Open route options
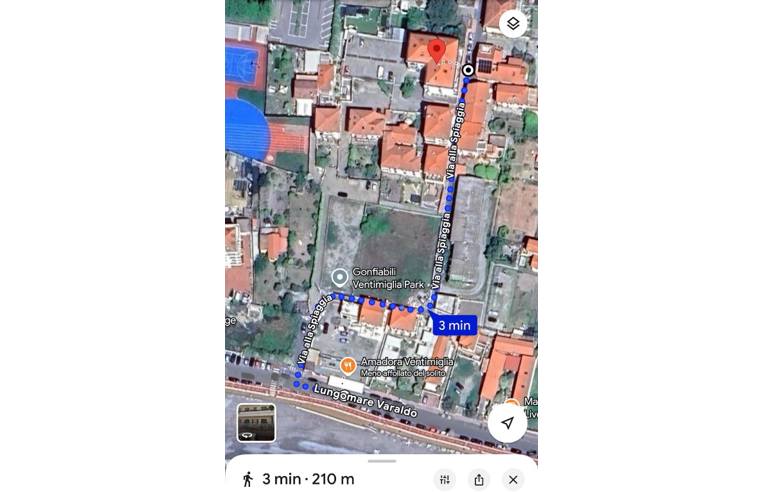 click(x=445, y=480)
